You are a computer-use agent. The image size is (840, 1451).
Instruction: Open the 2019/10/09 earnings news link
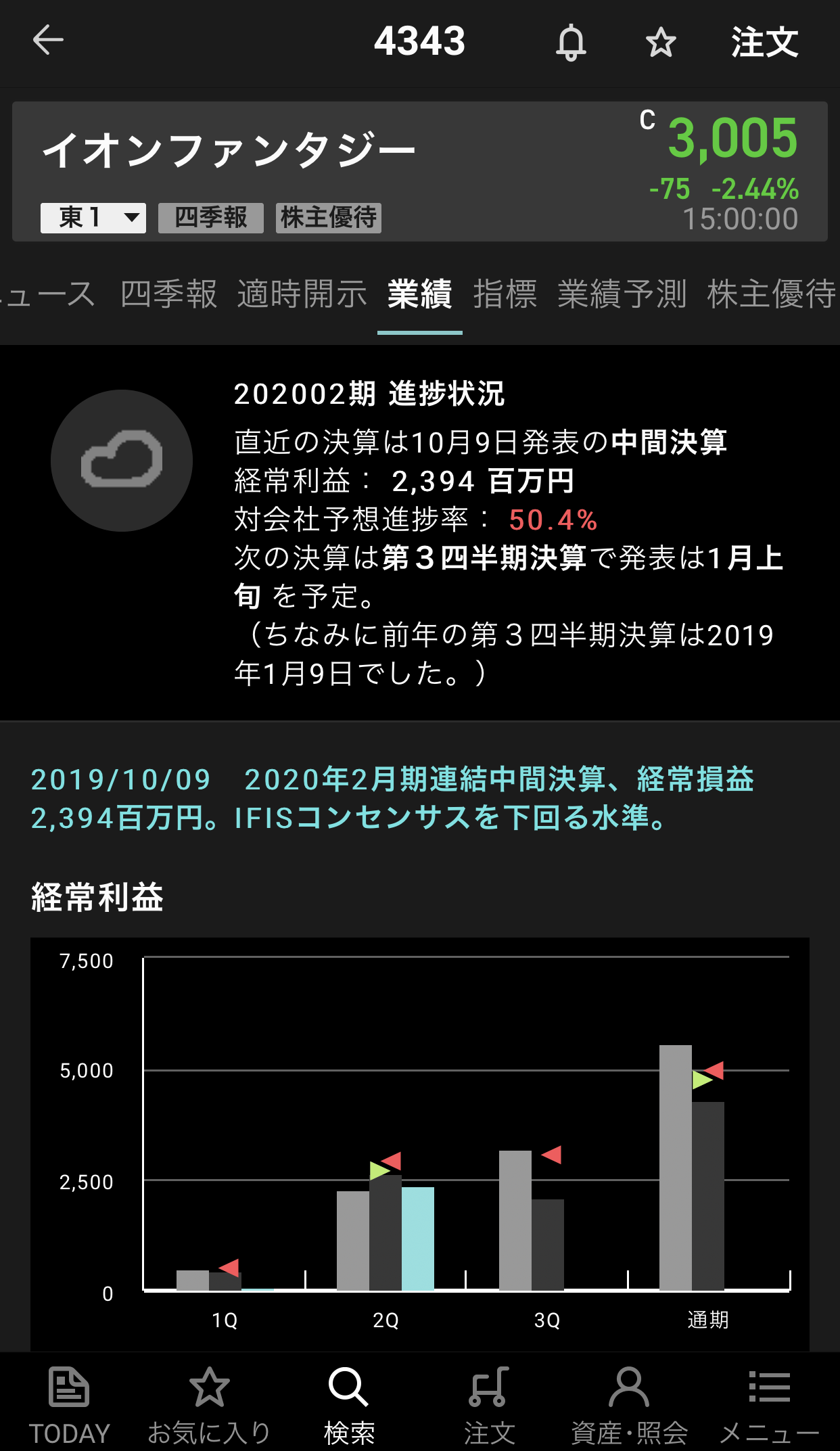pyautogui.click(x=392, y=798)
